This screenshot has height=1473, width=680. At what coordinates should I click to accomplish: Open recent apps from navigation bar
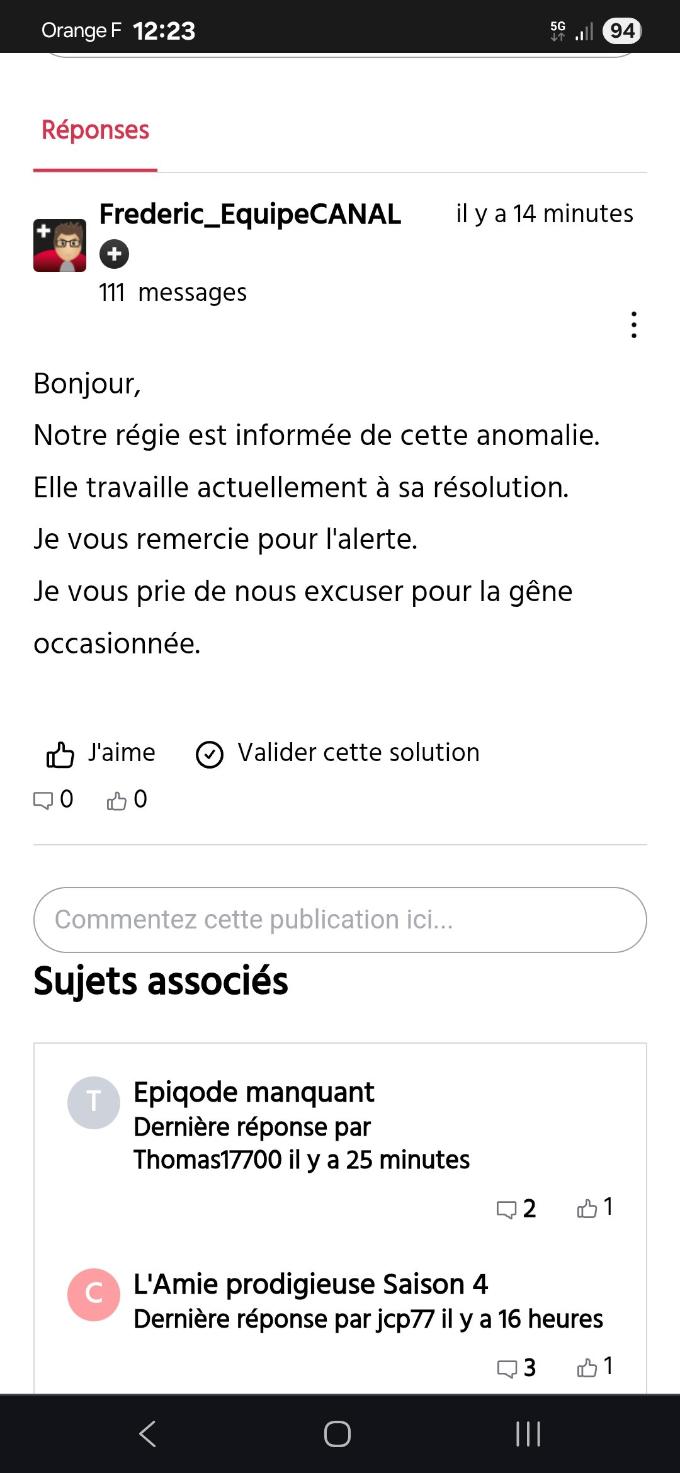pyautogui.click(x=528, y=1434)
